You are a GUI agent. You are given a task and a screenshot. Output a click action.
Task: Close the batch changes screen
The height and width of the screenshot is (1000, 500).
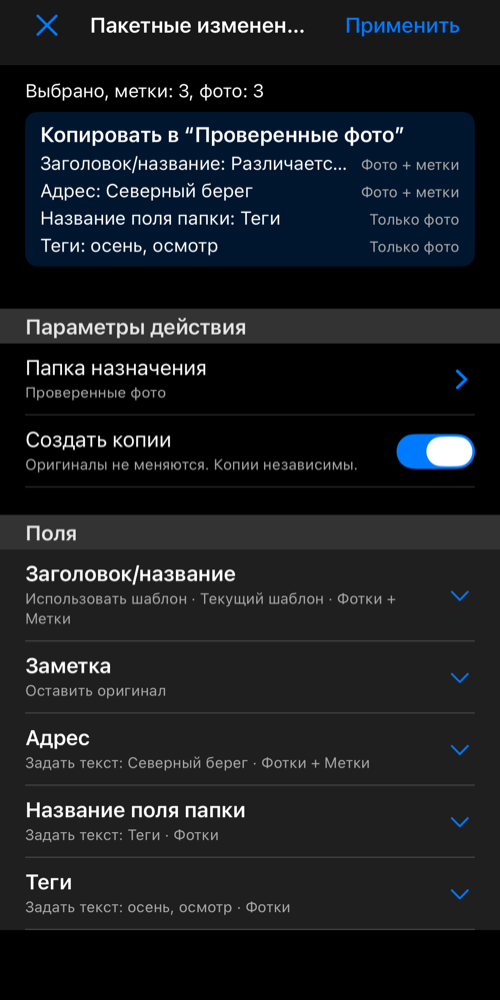click(x=47, y=26)
